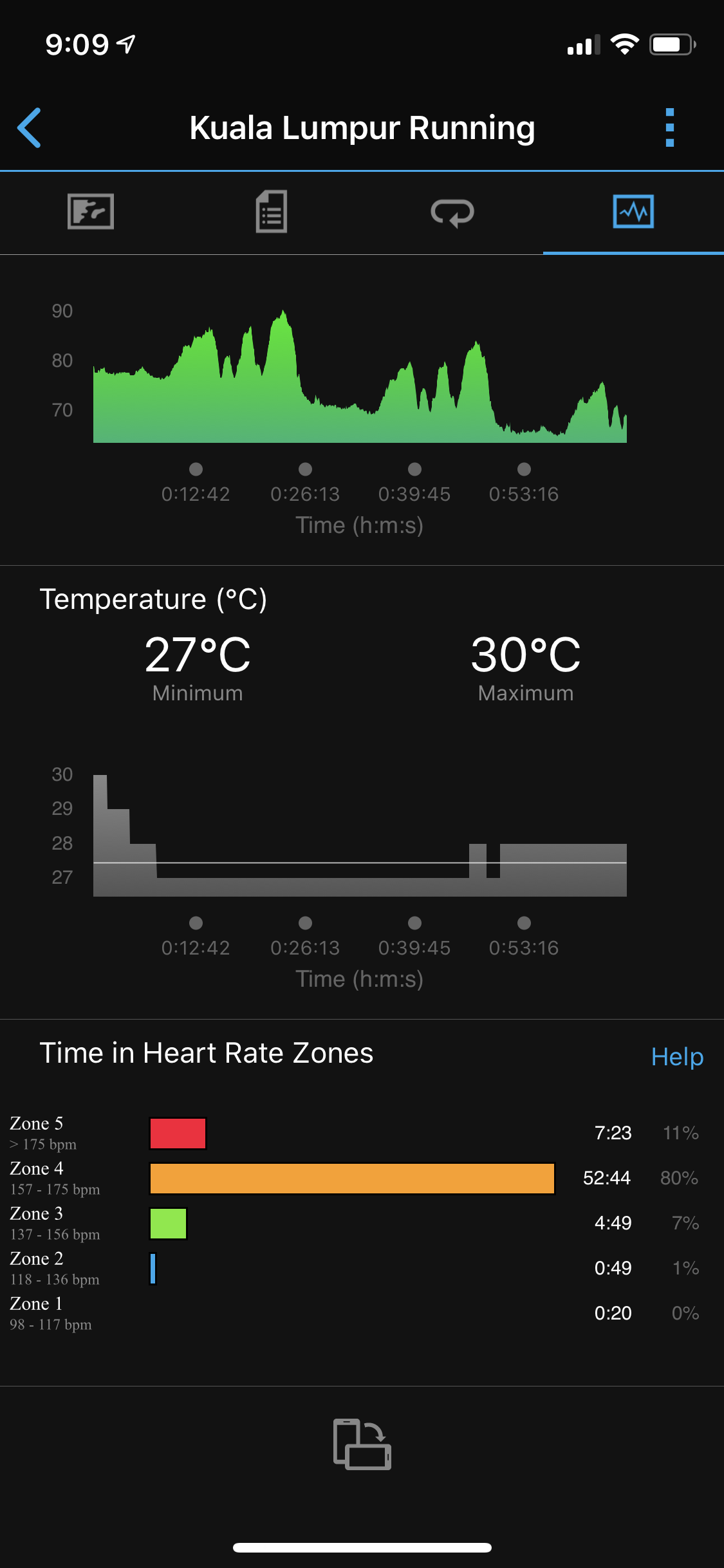Switch to the laps tab

pyautogui.click(x=452, y=212)
